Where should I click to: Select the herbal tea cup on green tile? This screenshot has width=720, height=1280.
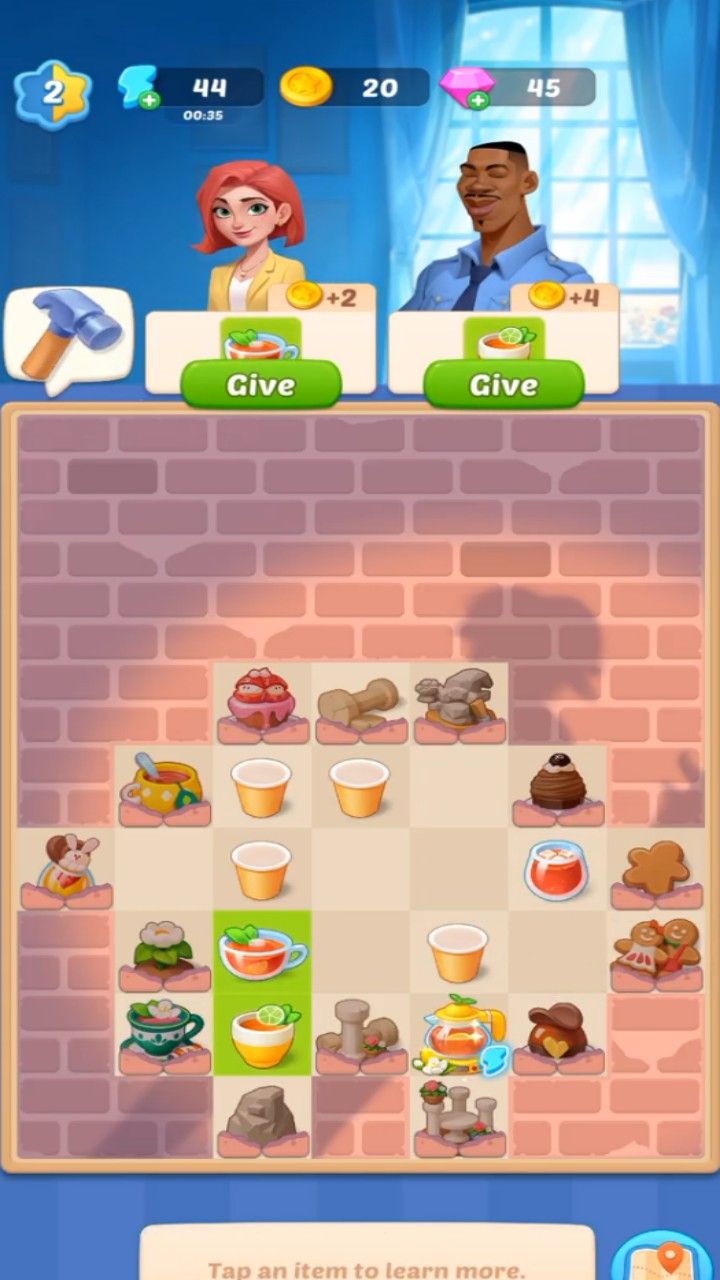(x=261, y=952)
